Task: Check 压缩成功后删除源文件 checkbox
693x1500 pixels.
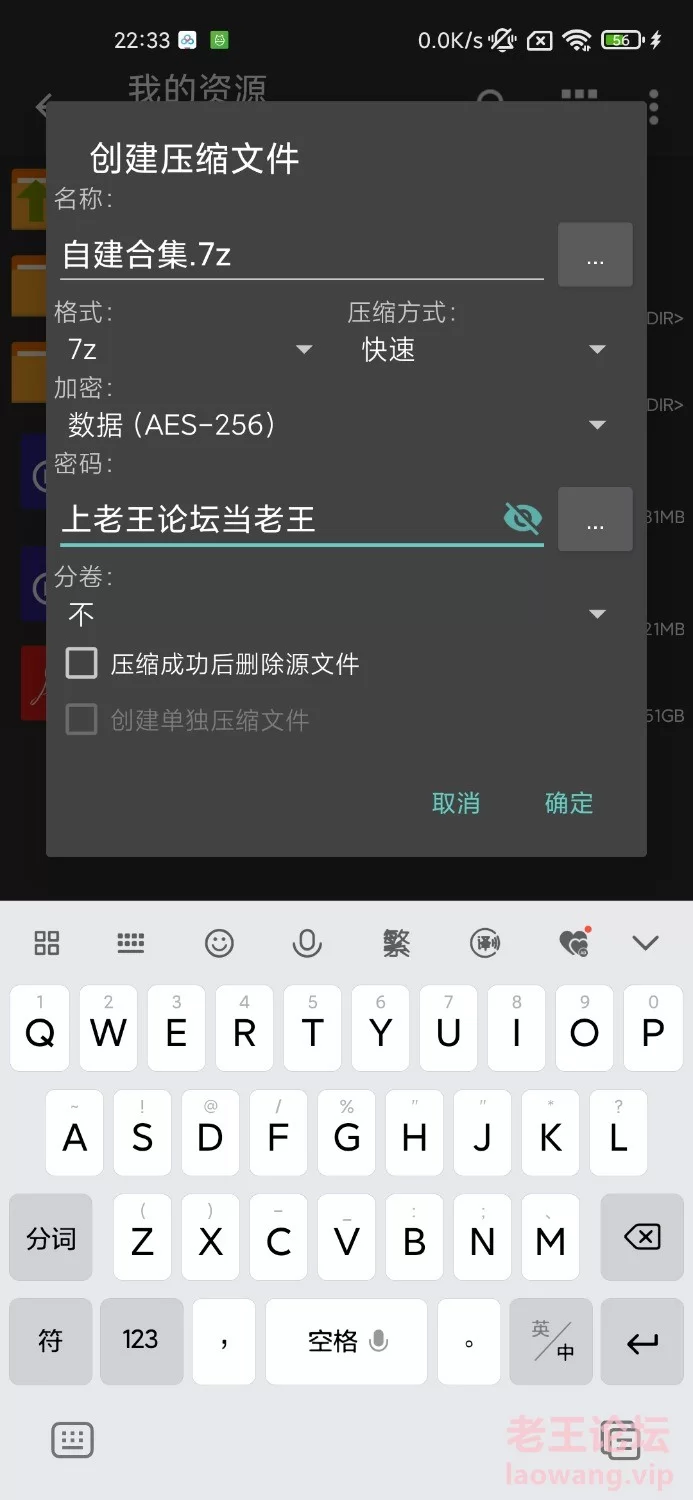Action: (82, 663)
